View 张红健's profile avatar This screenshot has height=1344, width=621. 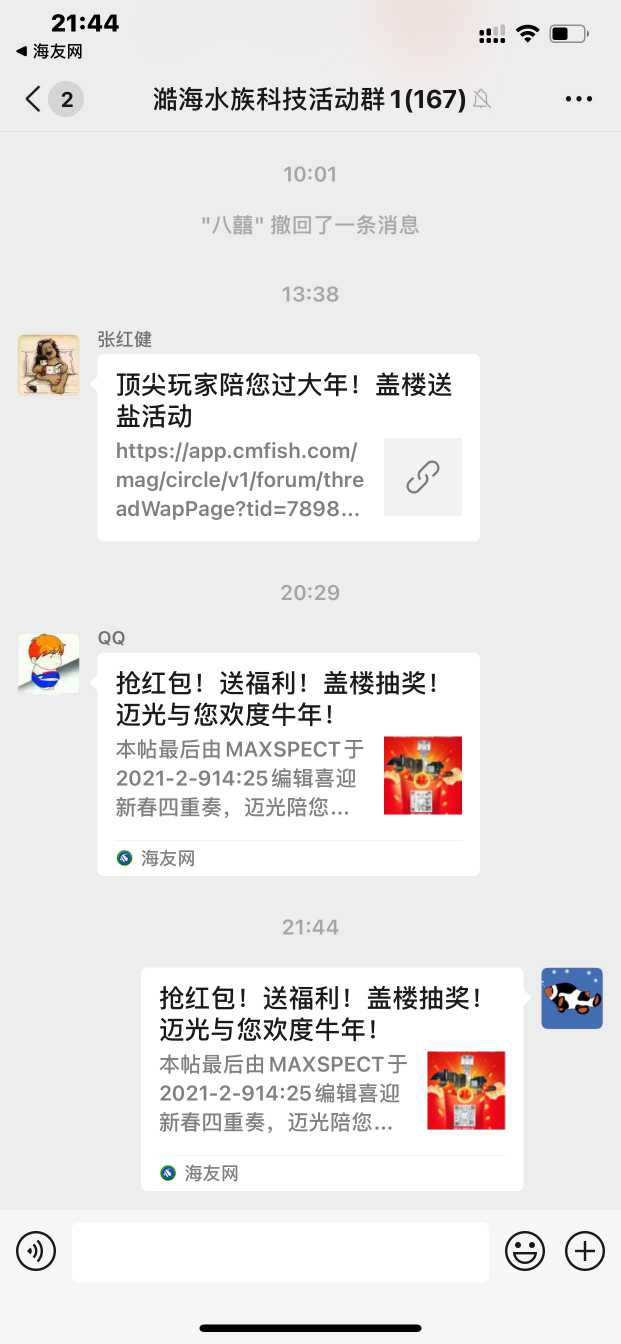point(48,365)
